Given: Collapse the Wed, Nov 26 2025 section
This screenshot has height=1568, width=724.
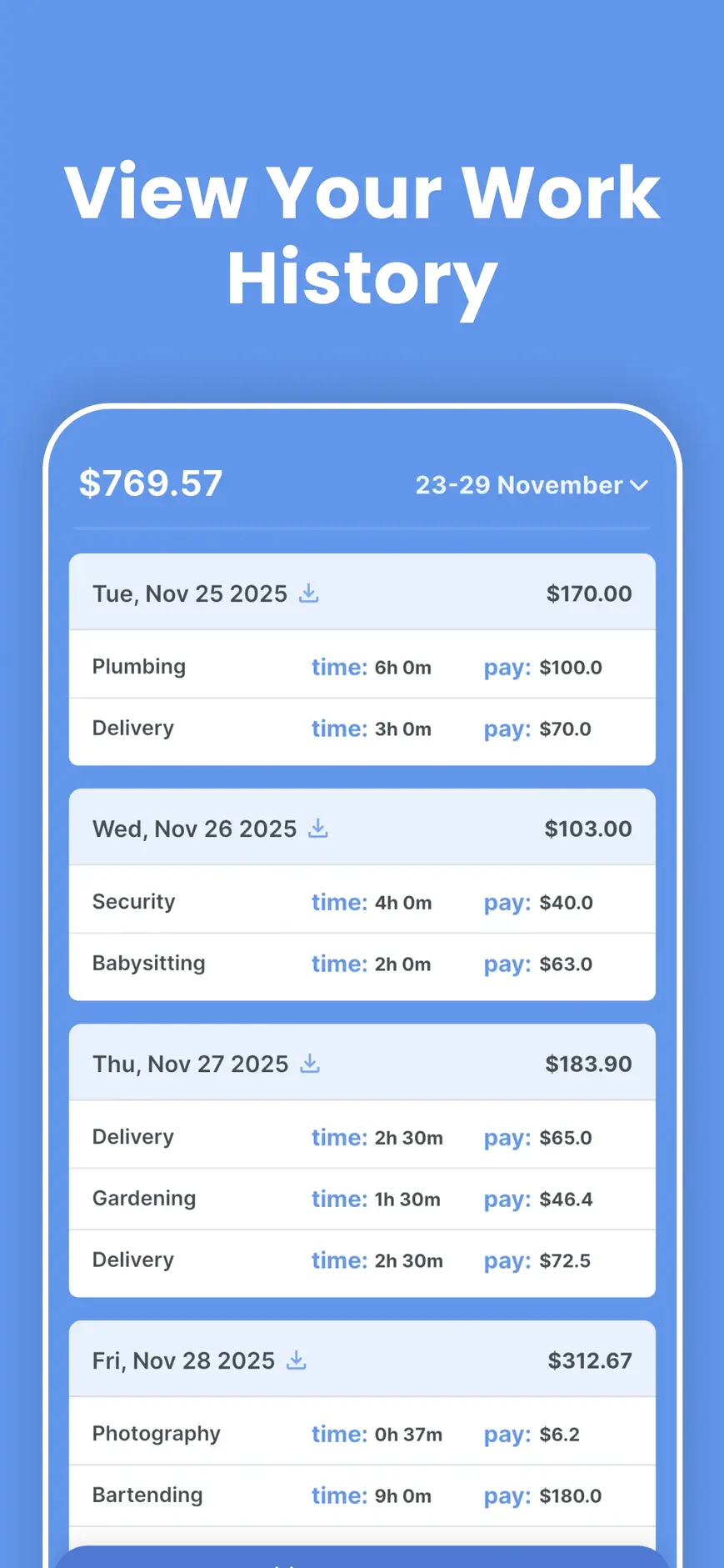Looking at the screenshot, I should tap(194, 829).
